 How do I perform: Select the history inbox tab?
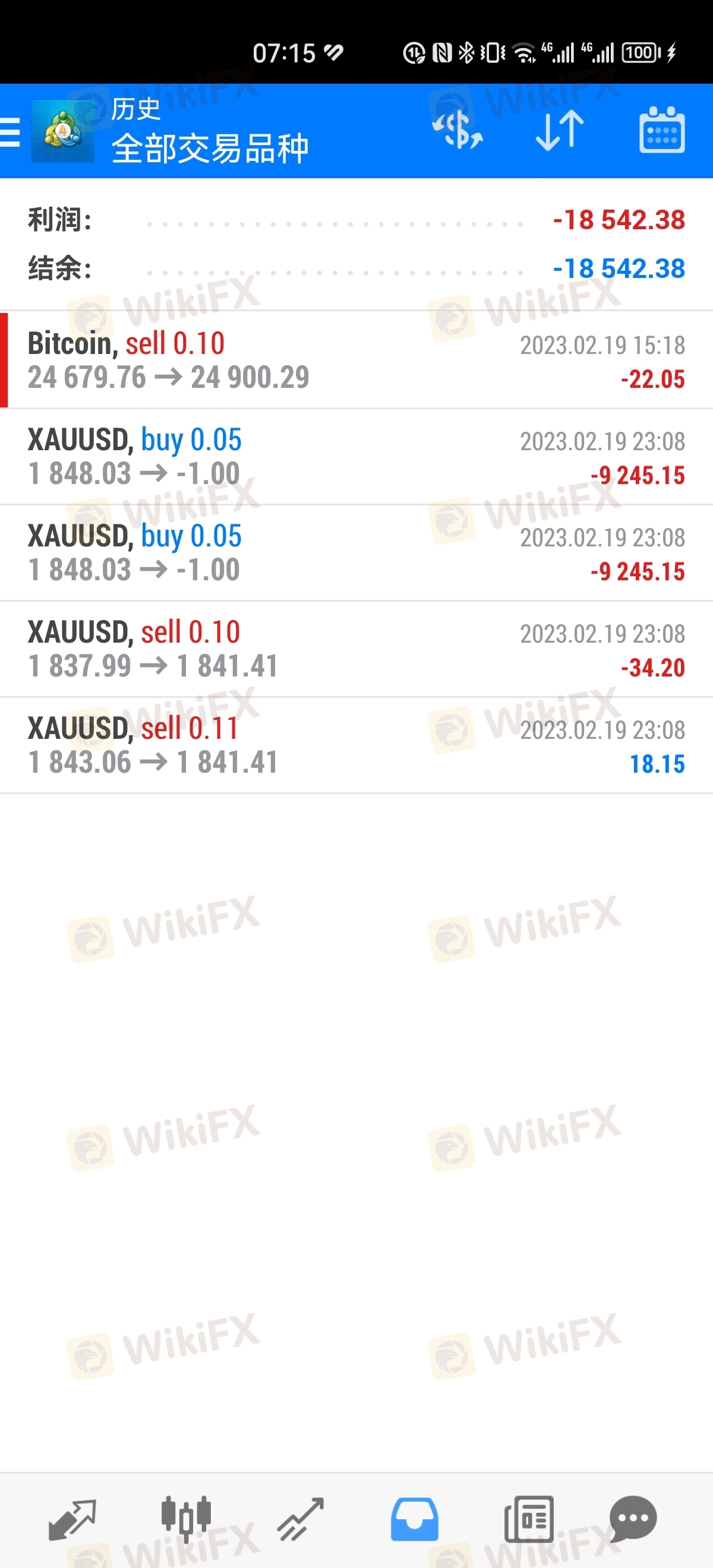(415, 1519)
